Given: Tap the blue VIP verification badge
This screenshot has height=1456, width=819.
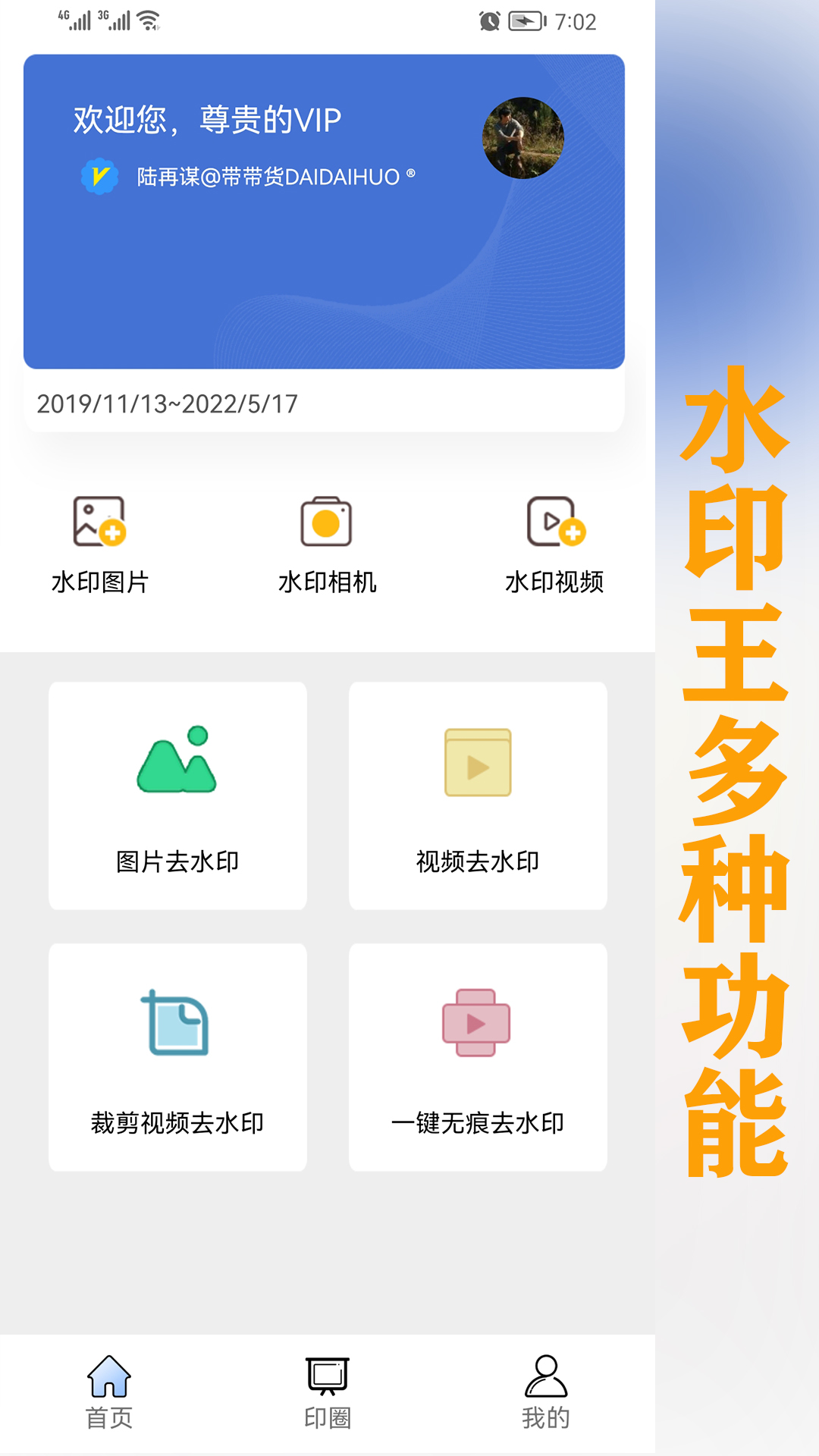Looking at the screenshot, I should click(x=99, y=175).
